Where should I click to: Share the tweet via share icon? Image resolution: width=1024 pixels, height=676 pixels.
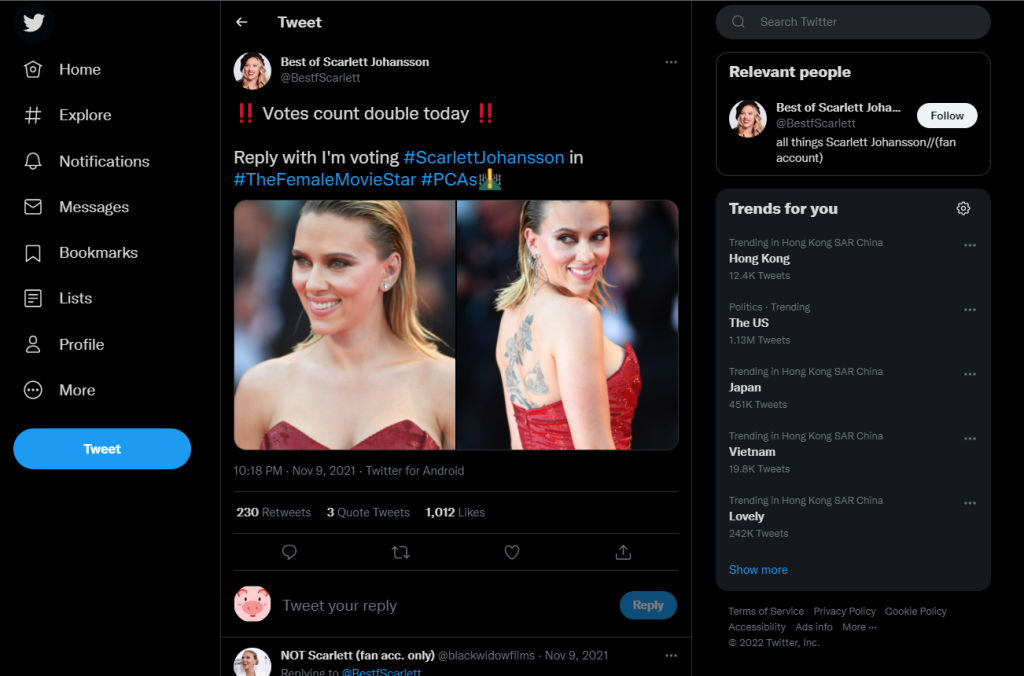coord(623,552)
